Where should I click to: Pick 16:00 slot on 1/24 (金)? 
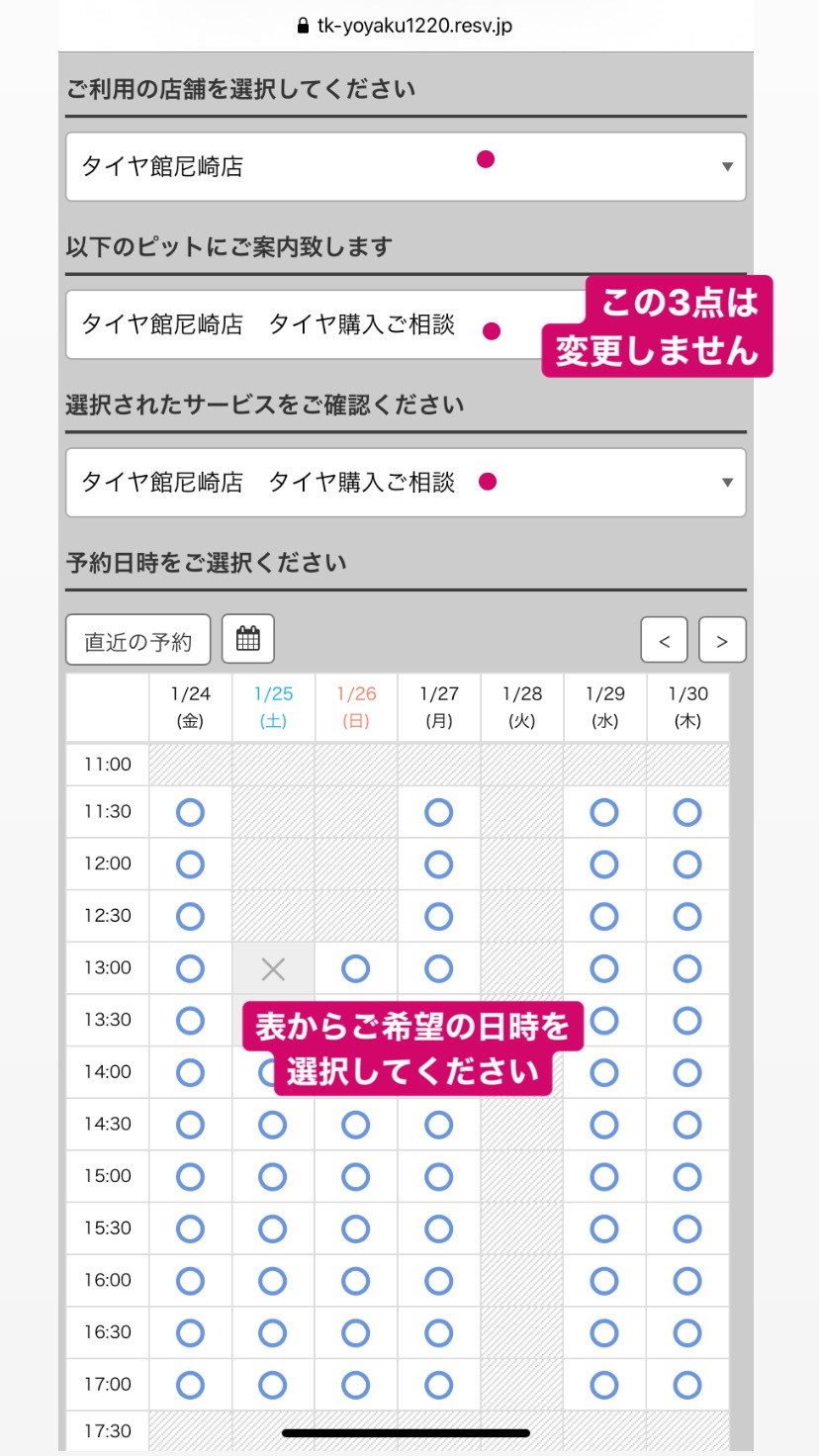pos(190,1281)
